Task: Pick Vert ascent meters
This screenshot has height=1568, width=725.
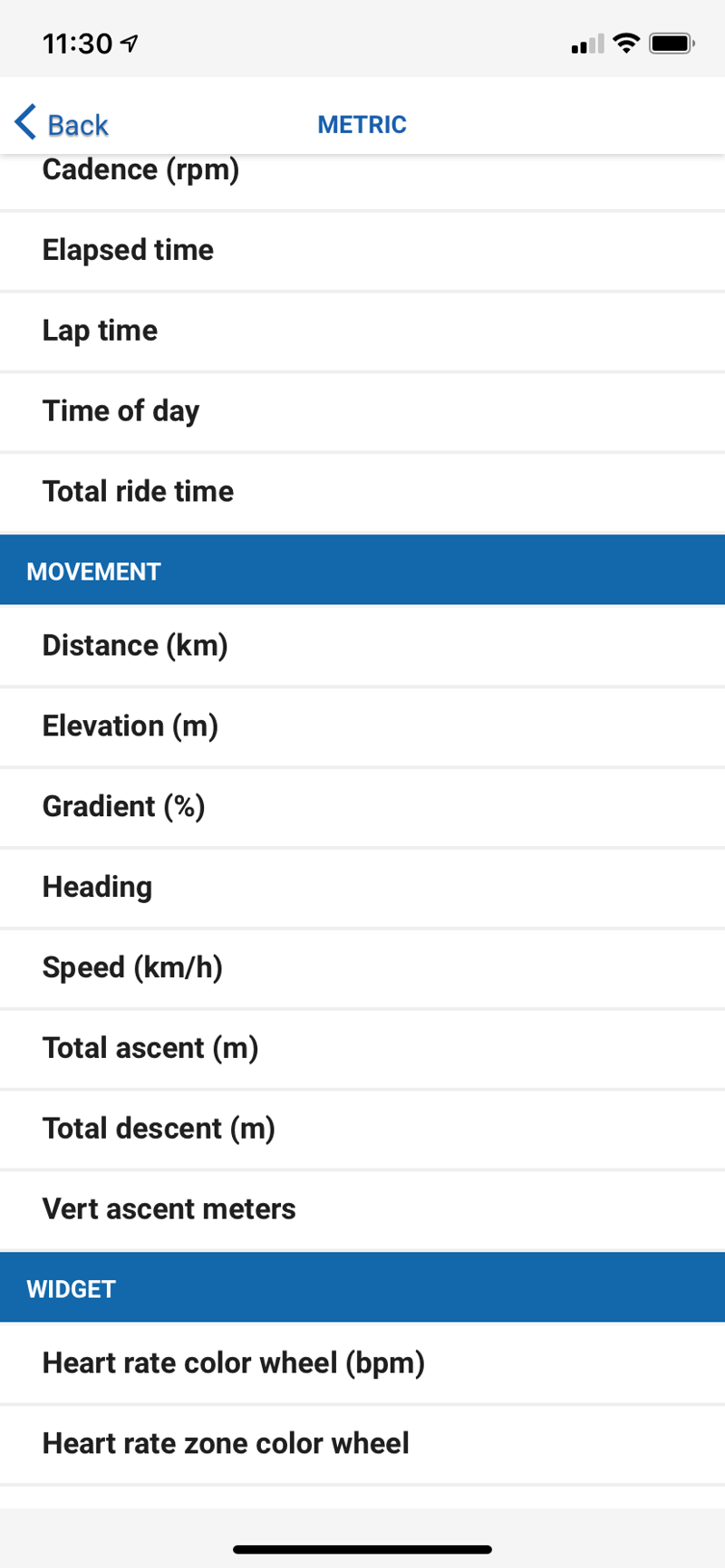Action: point(169,1209)
